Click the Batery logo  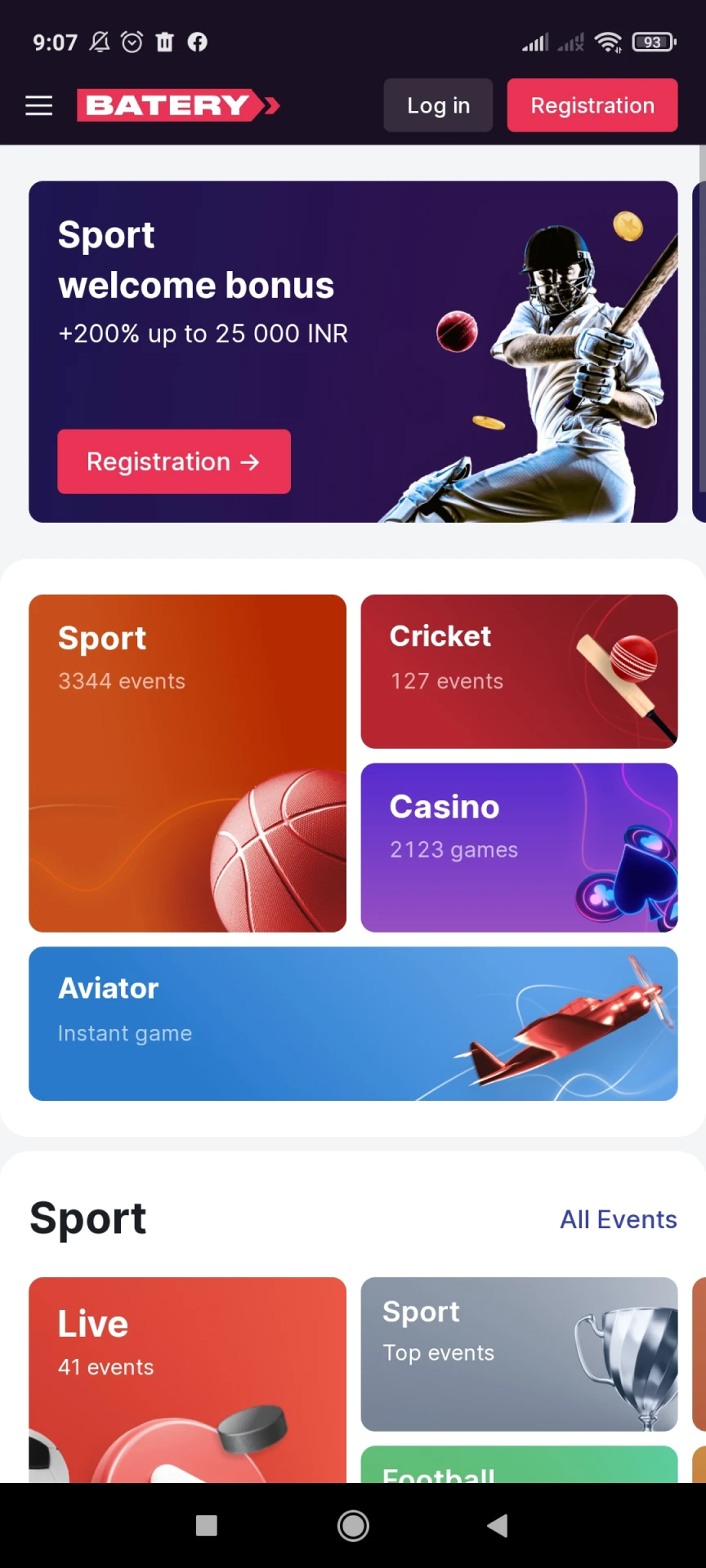tap(178, 105)
